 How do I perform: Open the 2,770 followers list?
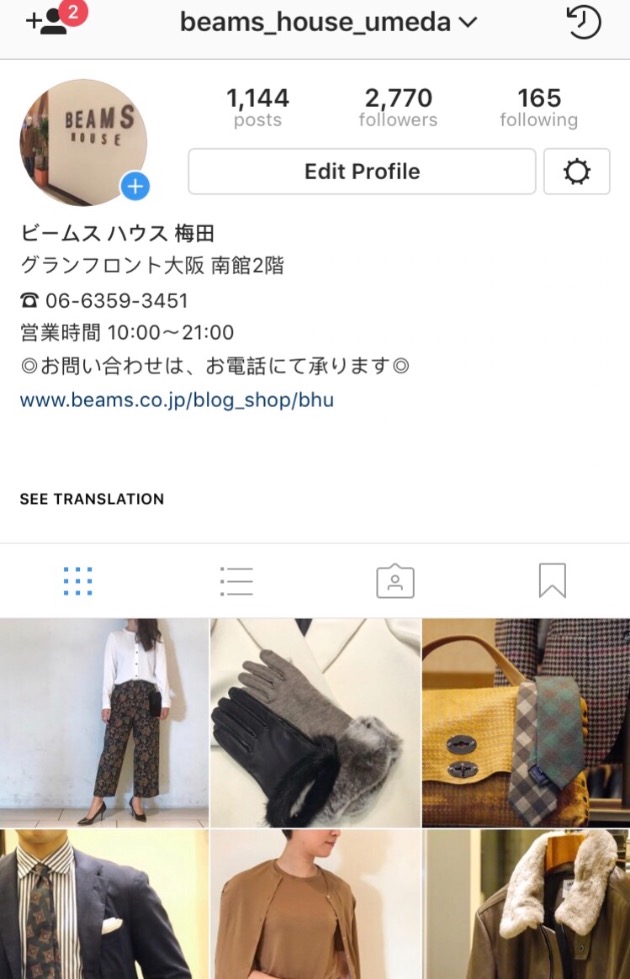coord(398,108)
